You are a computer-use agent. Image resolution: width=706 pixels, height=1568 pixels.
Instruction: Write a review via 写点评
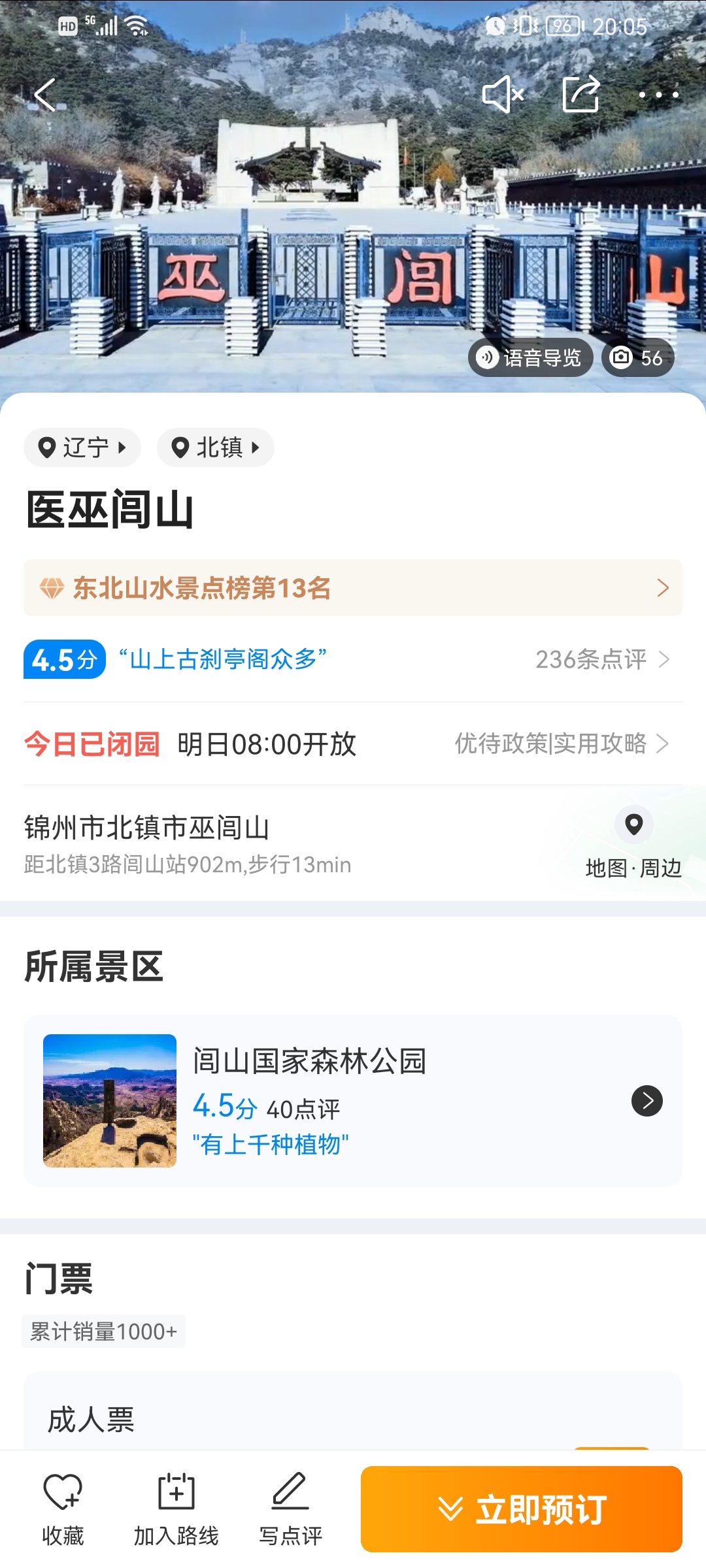point(290,1509)
